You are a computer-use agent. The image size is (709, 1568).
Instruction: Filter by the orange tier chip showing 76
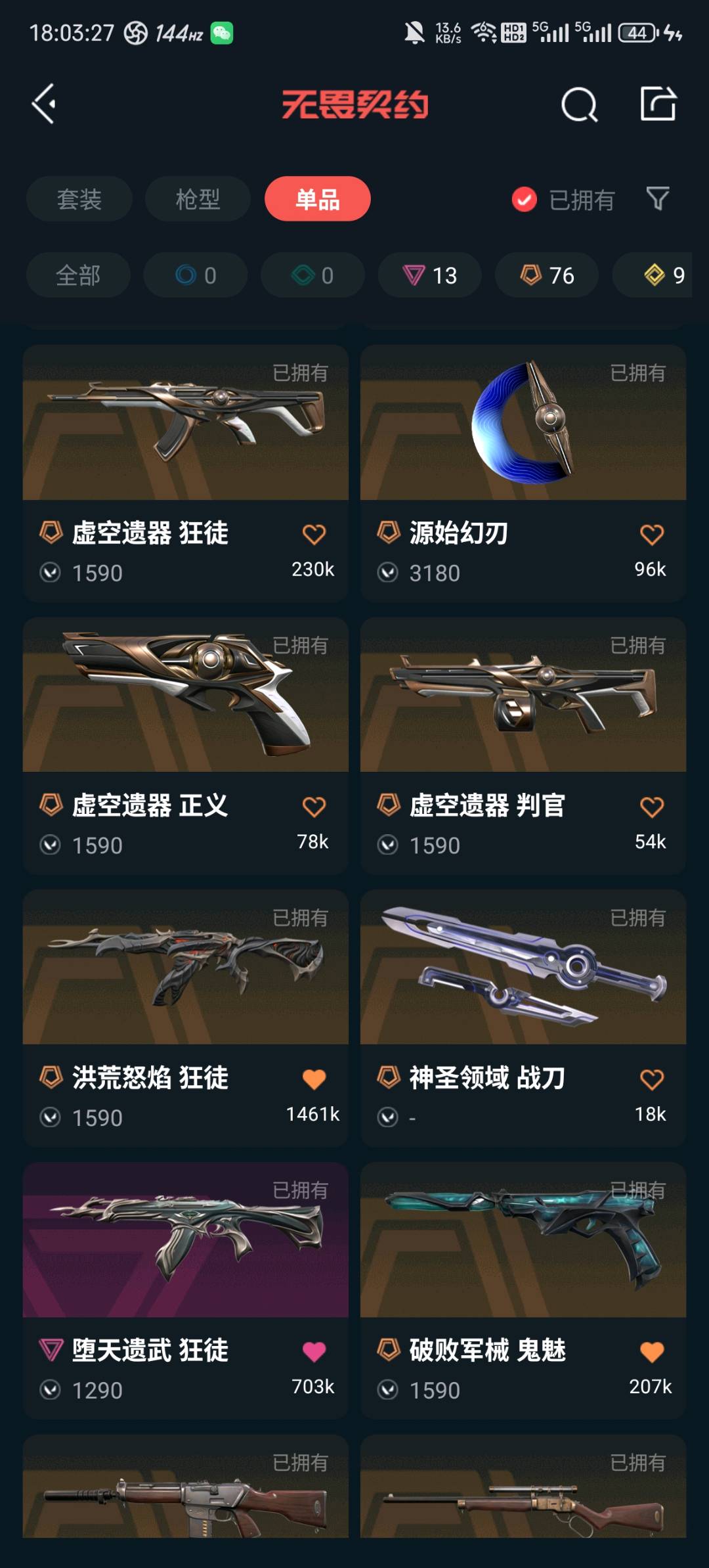tap(547, 275)
